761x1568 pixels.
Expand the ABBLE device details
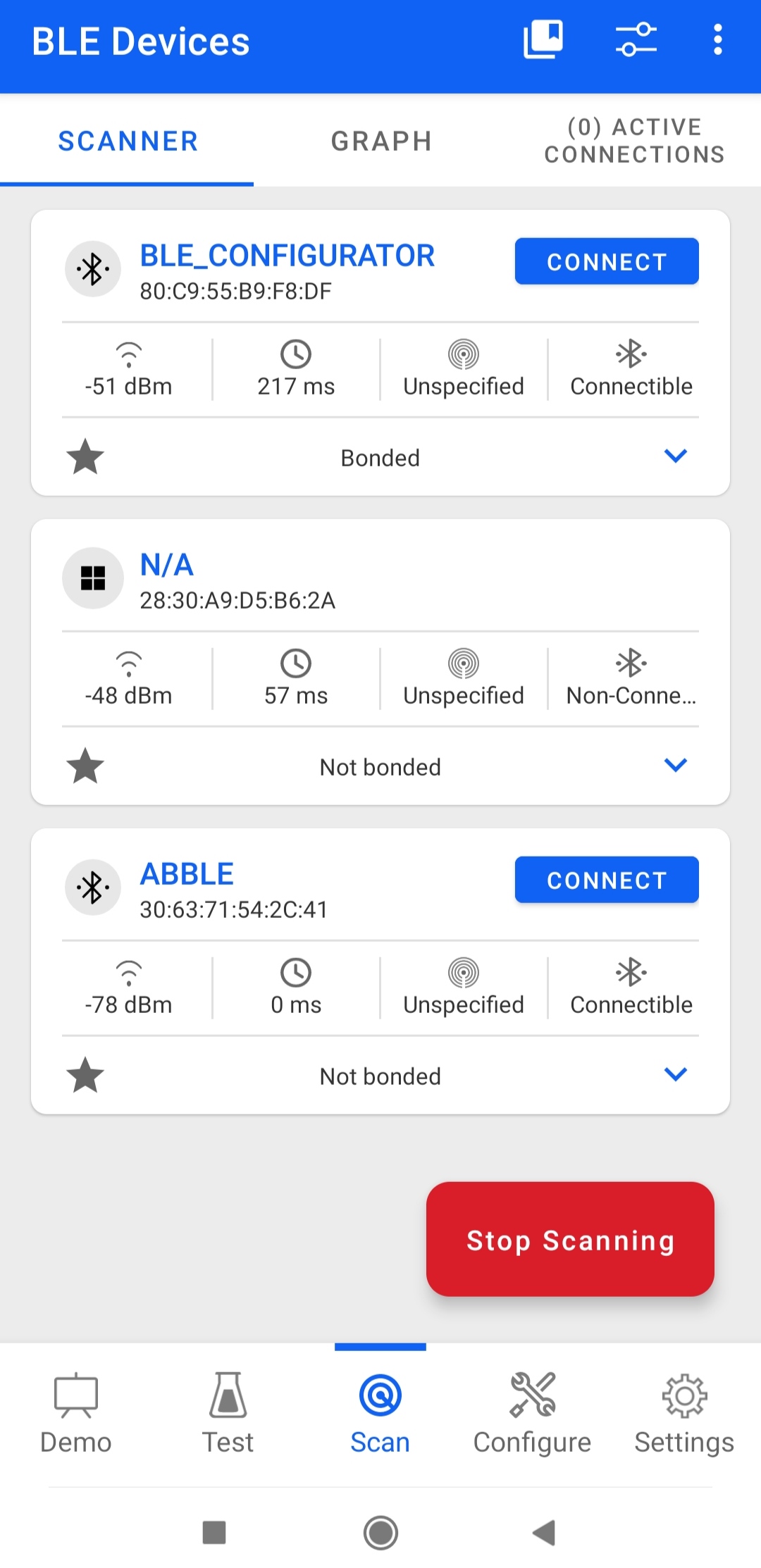pos(675,1075)
